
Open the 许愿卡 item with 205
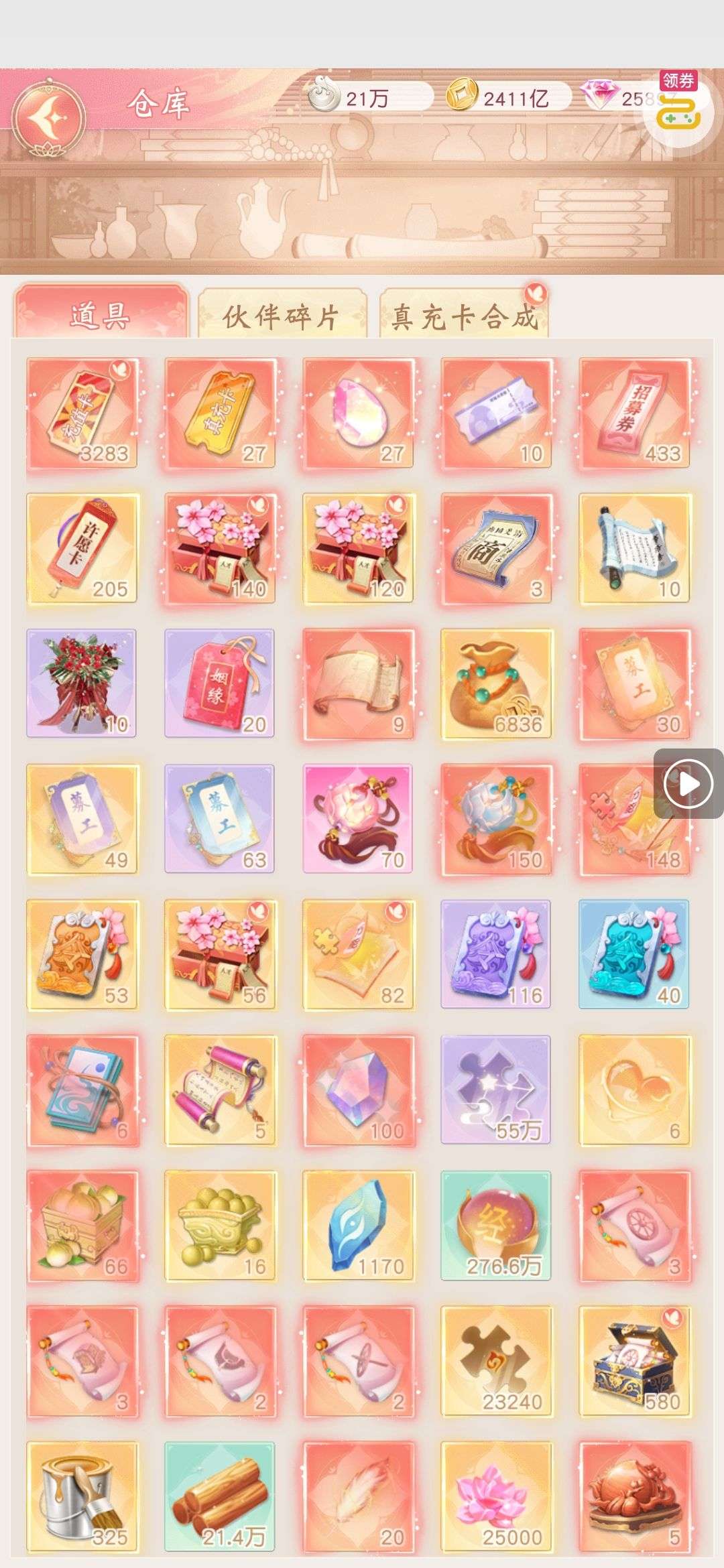tap(82, 549)
